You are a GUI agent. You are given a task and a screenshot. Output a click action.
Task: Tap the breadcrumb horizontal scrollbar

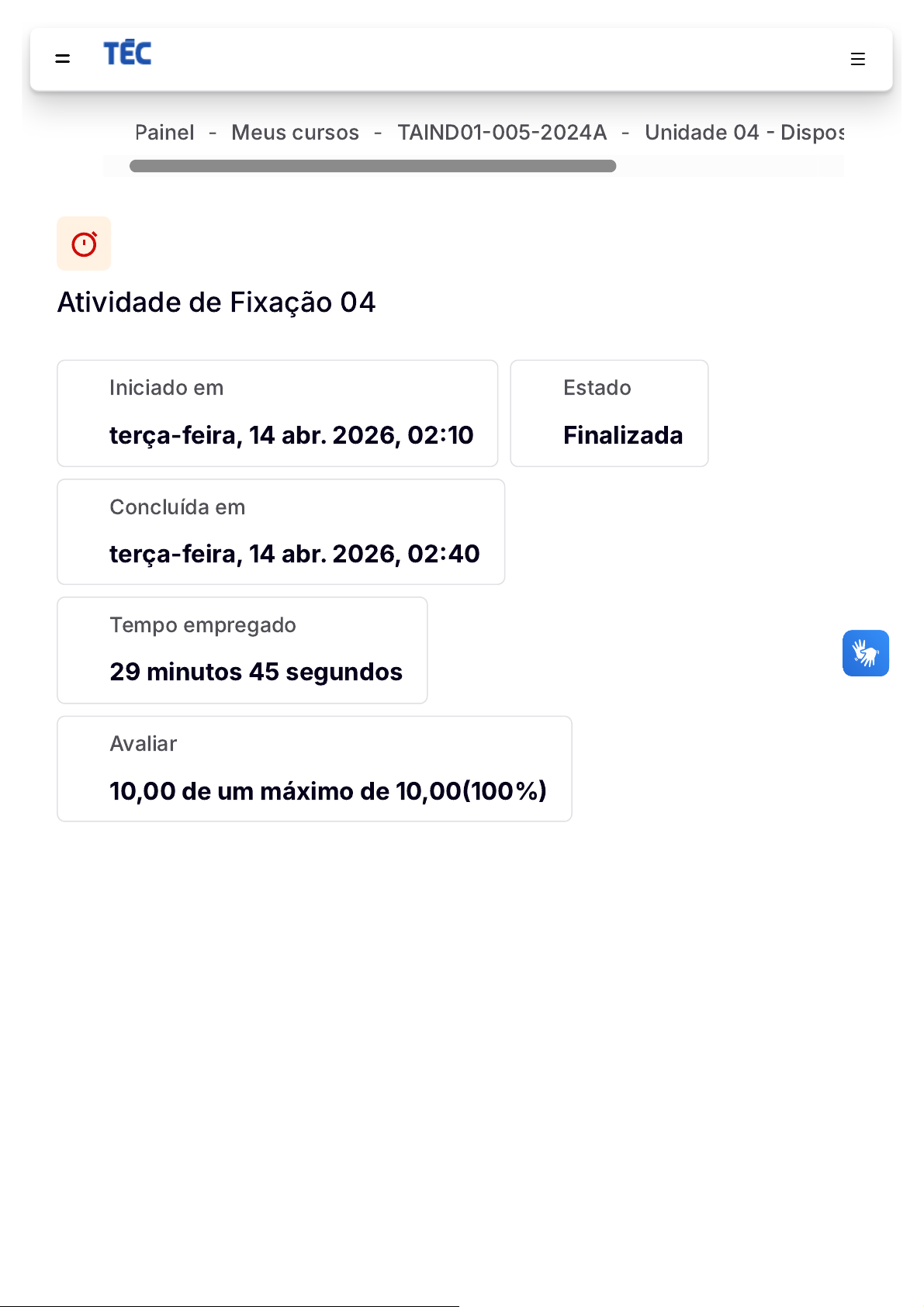point(372,166)
